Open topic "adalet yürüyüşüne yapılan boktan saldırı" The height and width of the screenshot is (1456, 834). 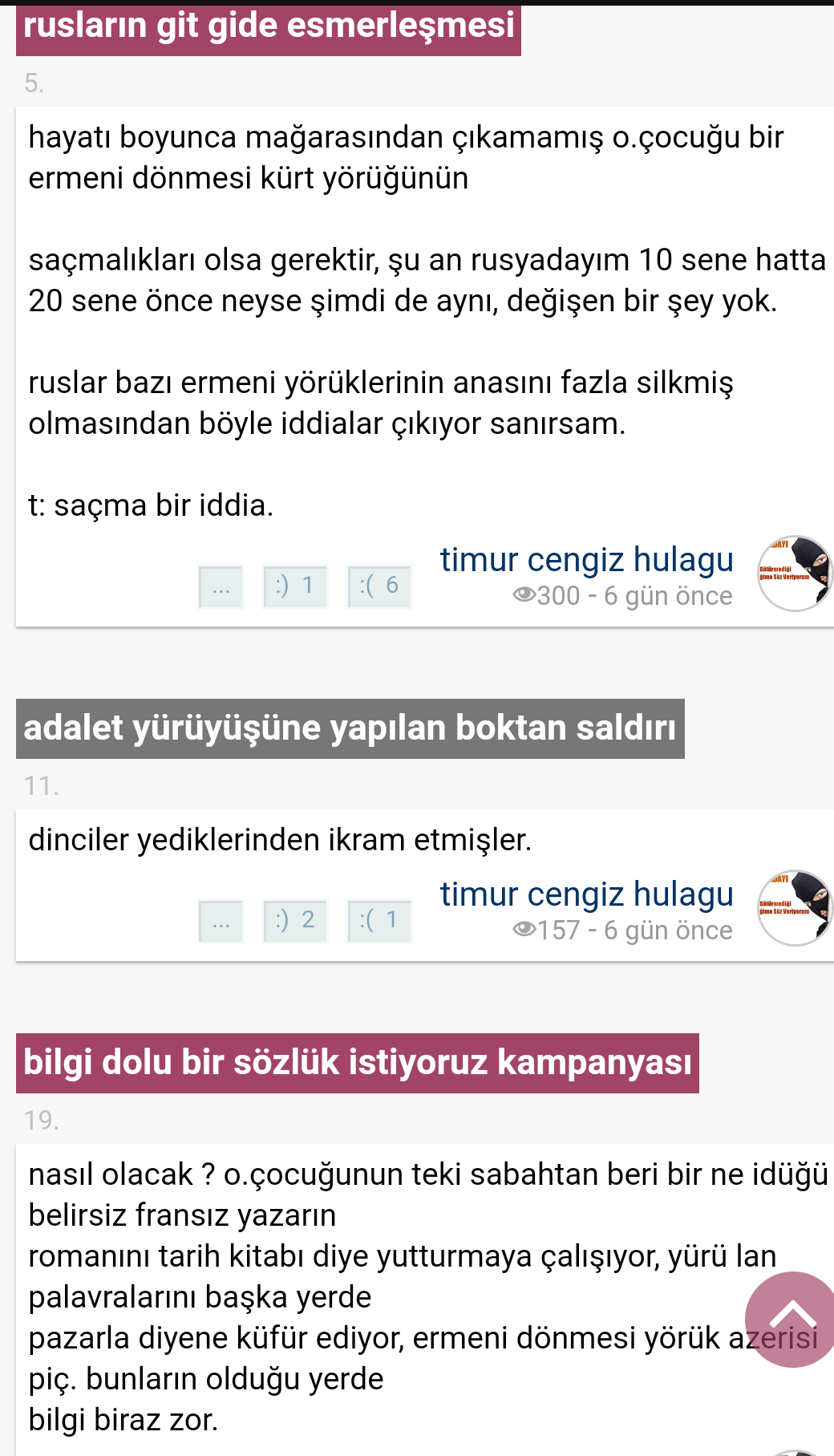point(350,728)
